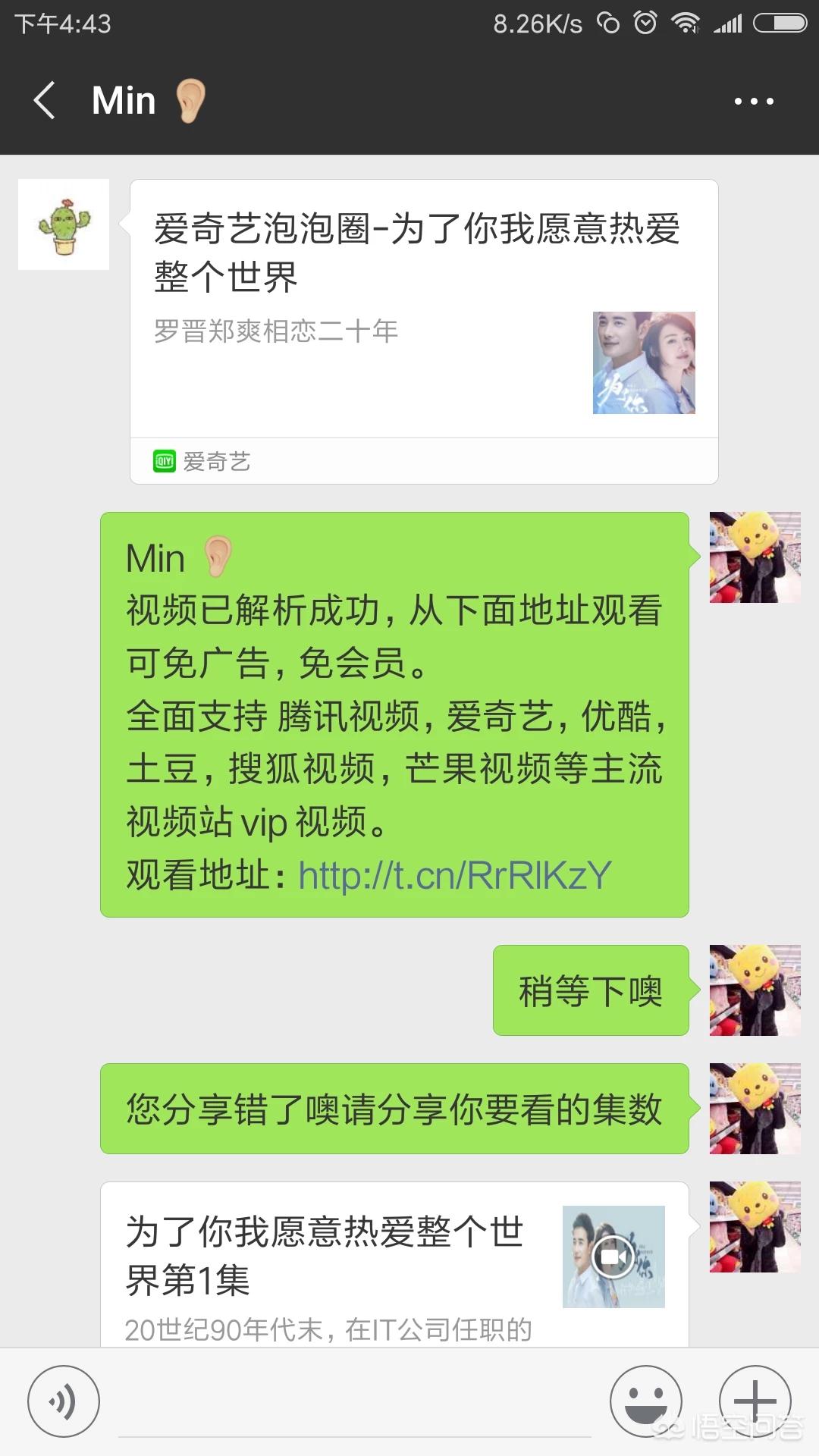Switch to voice message input
The width and height of the screenshot is (819, 1456).
pos(64,1401)
